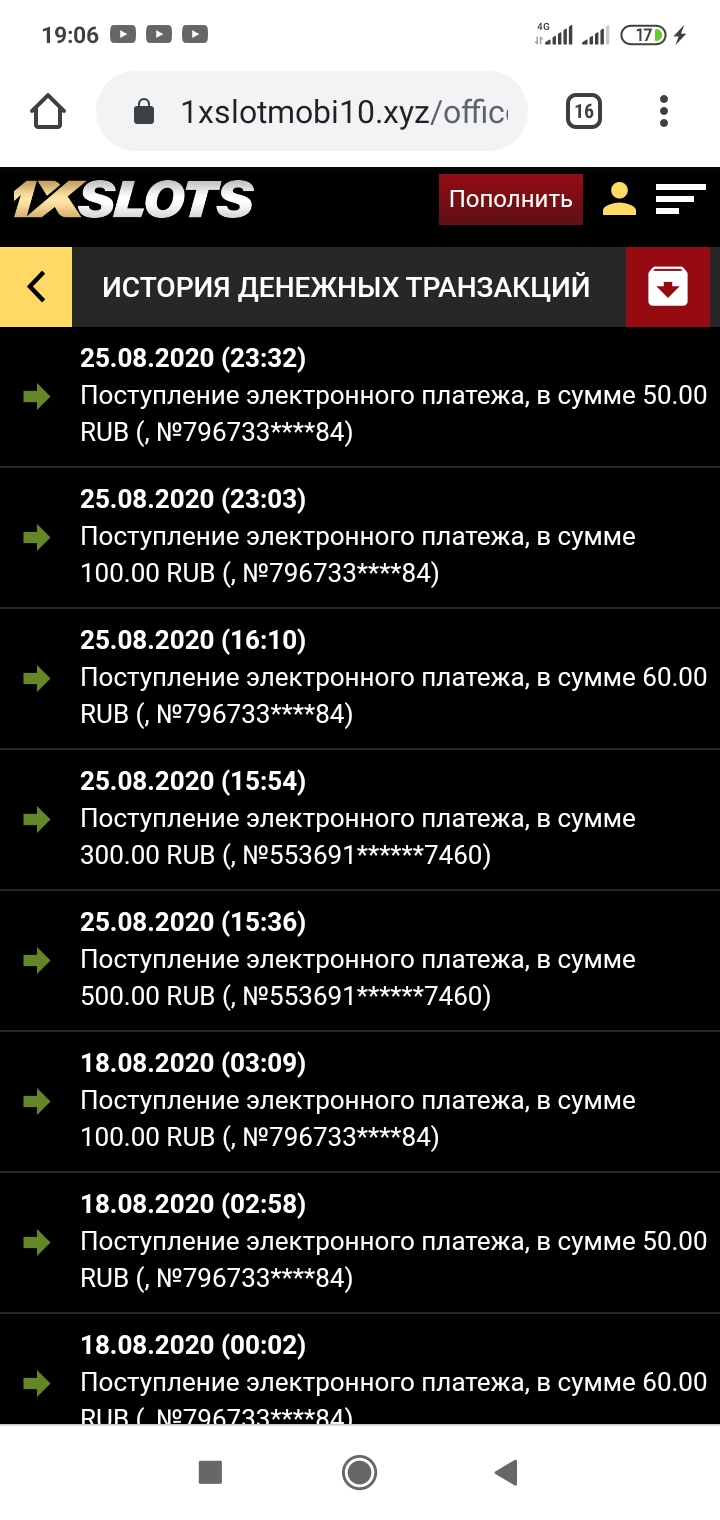Go back from transaction history
The height and width of the screenshot is (1520, 720).
pyautogui.click(x=36, y=287)
